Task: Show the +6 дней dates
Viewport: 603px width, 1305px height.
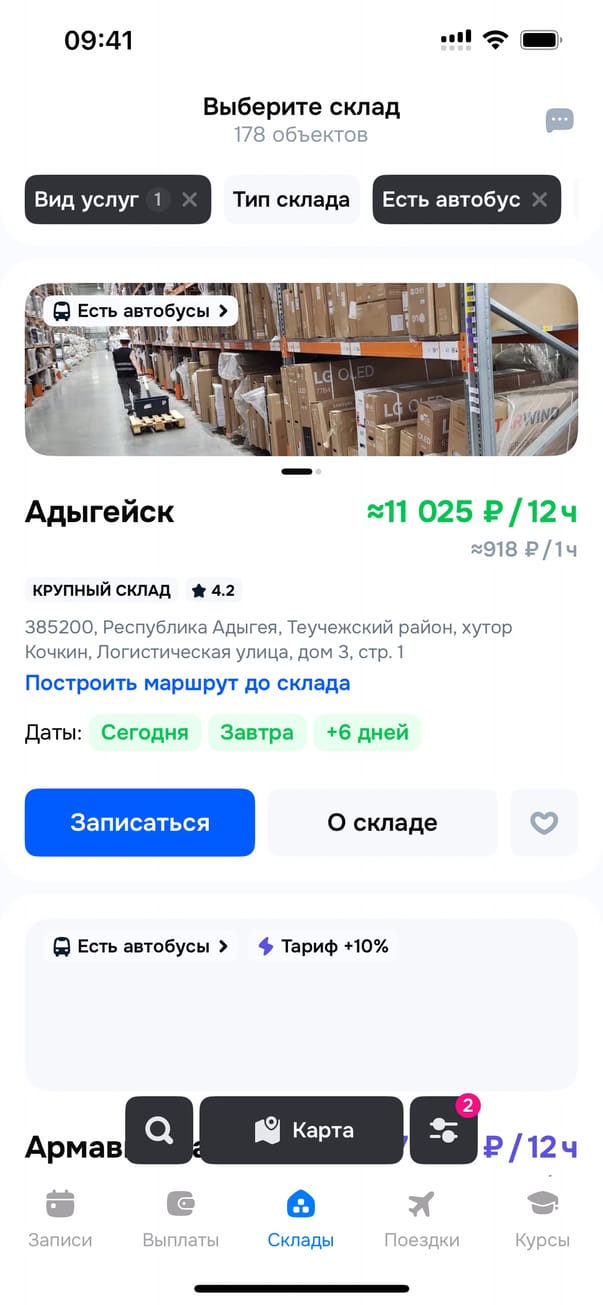Action: pos(367,733)
